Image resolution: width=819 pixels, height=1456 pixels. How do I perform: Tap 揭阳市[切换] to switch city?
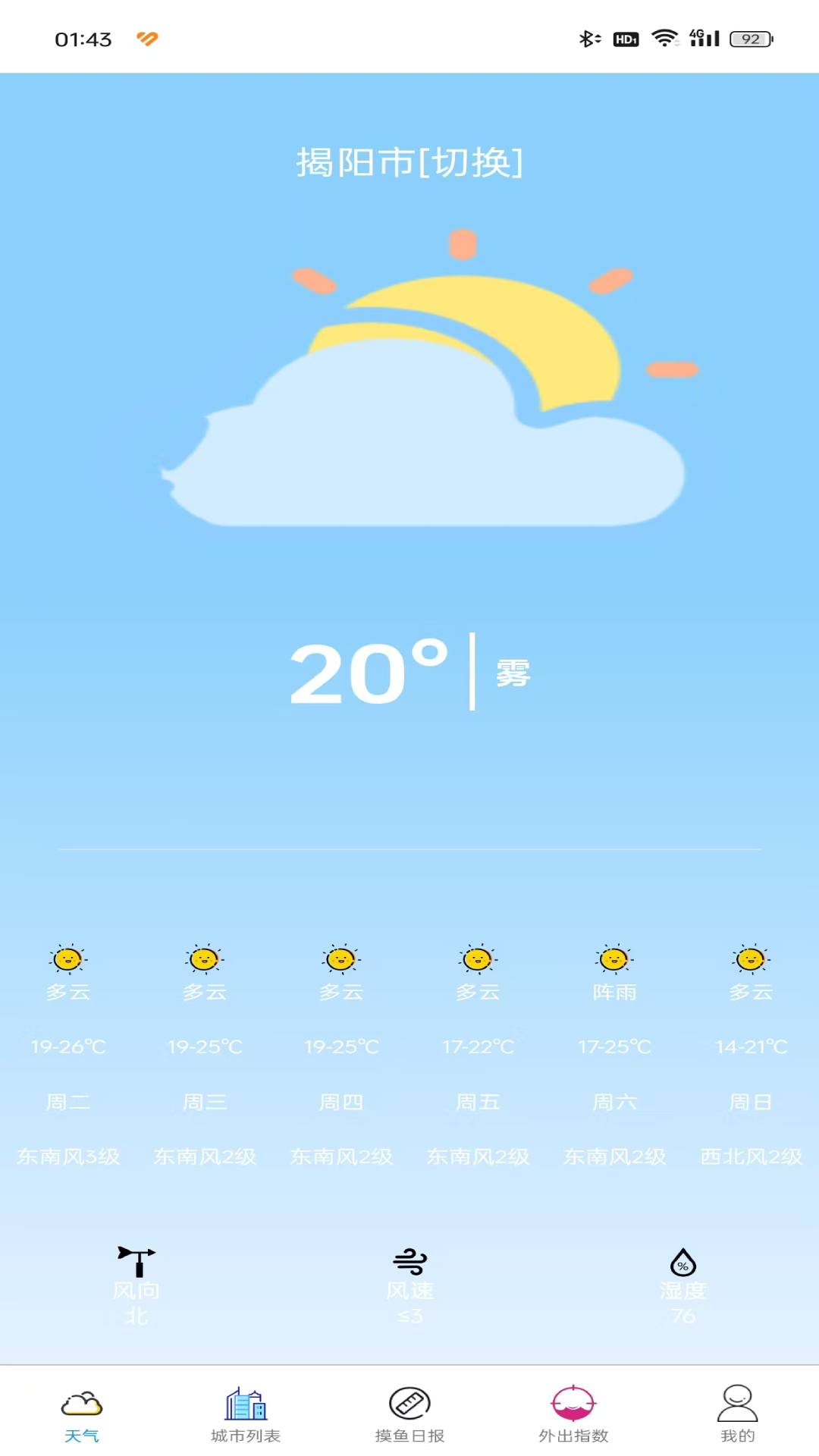(409, 162)
